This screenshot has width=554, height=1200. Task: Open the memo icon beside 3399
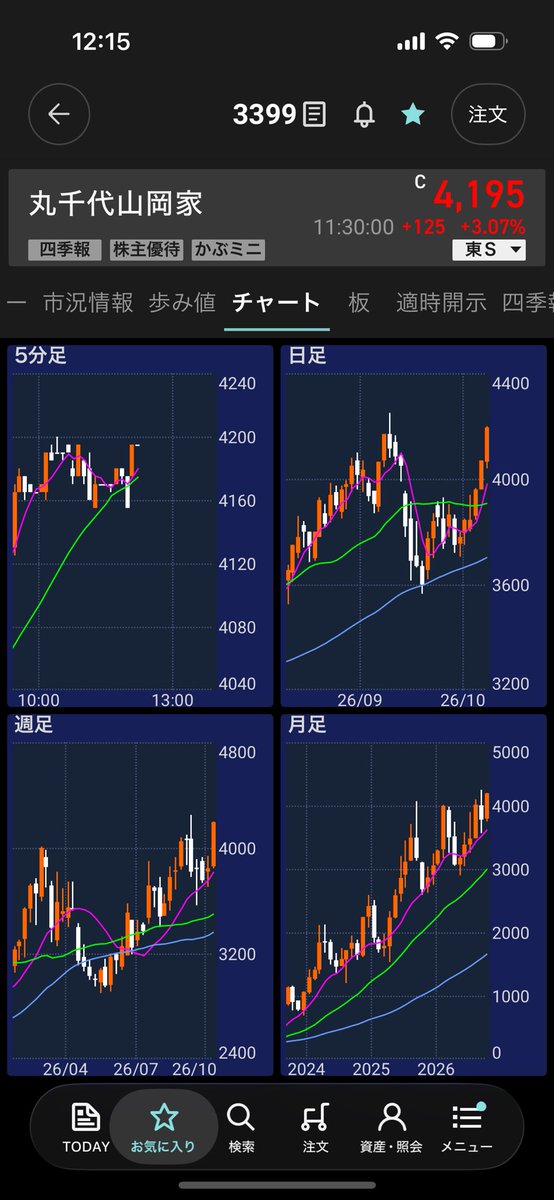[315, 115]
